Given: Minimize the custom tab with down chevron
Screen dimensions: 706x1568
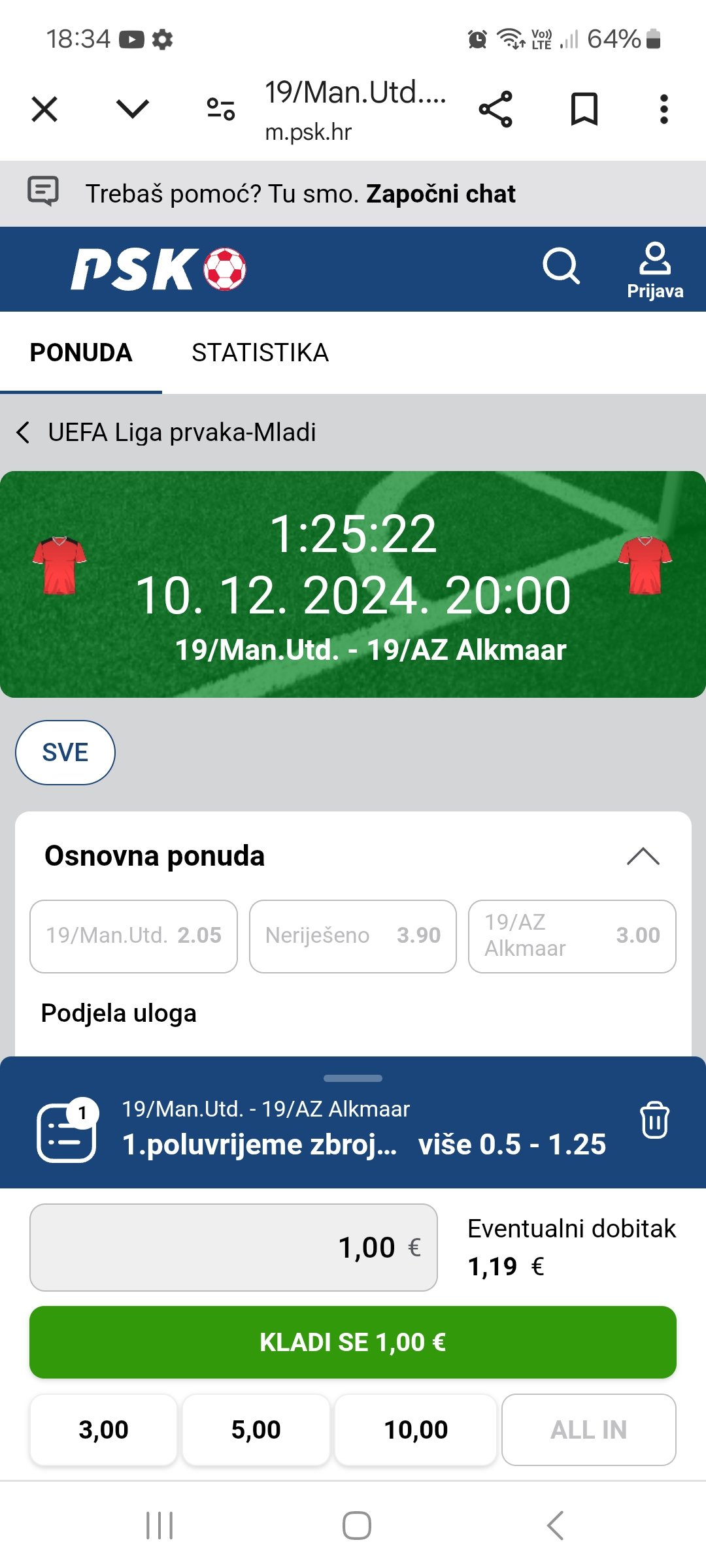Looking at the screenshot, I should tap(133, 109).
